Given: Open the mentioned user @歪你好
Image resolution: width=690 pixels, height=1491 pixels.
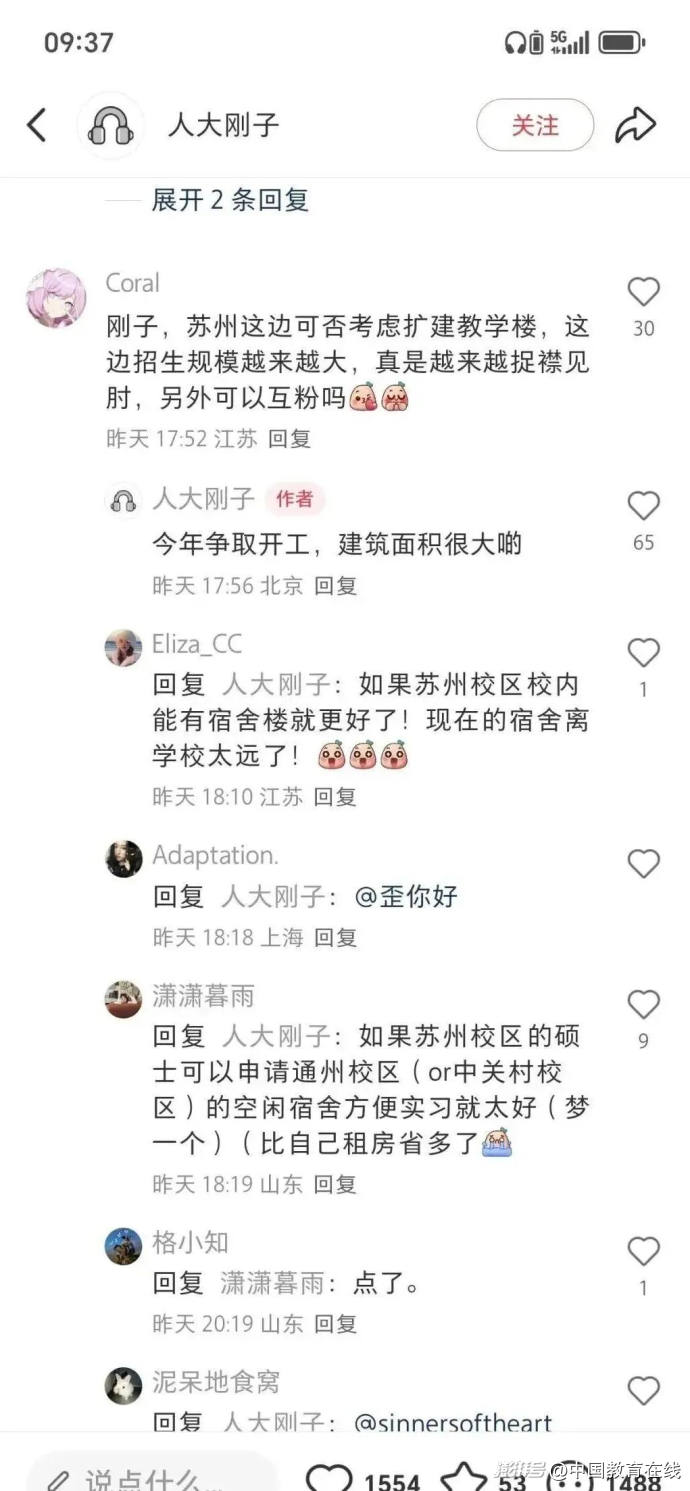Looking at the screenshot, I should (406, 896).
